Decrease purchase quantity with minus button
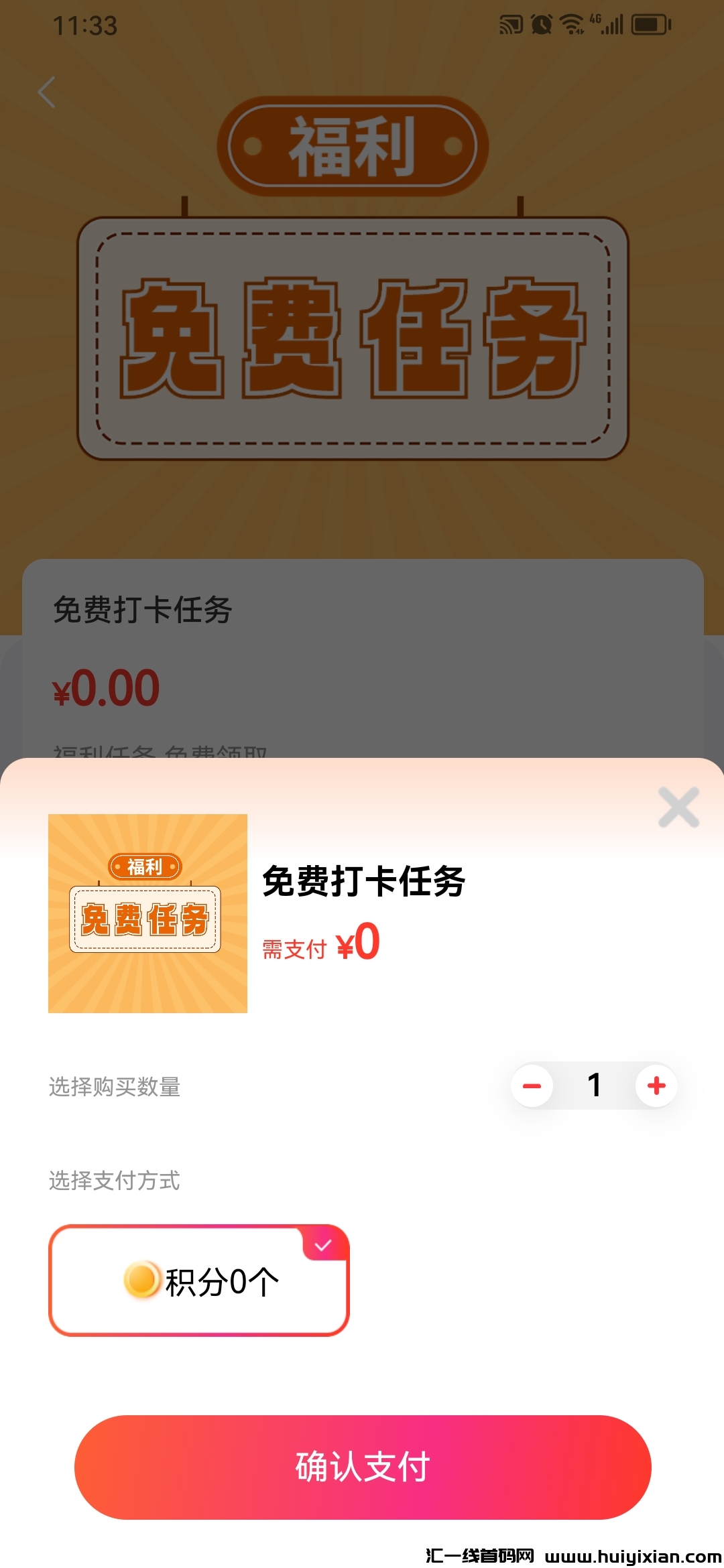Viewport: 724px width, 1568px height. pyautogui.click(x=532, y=1086)
